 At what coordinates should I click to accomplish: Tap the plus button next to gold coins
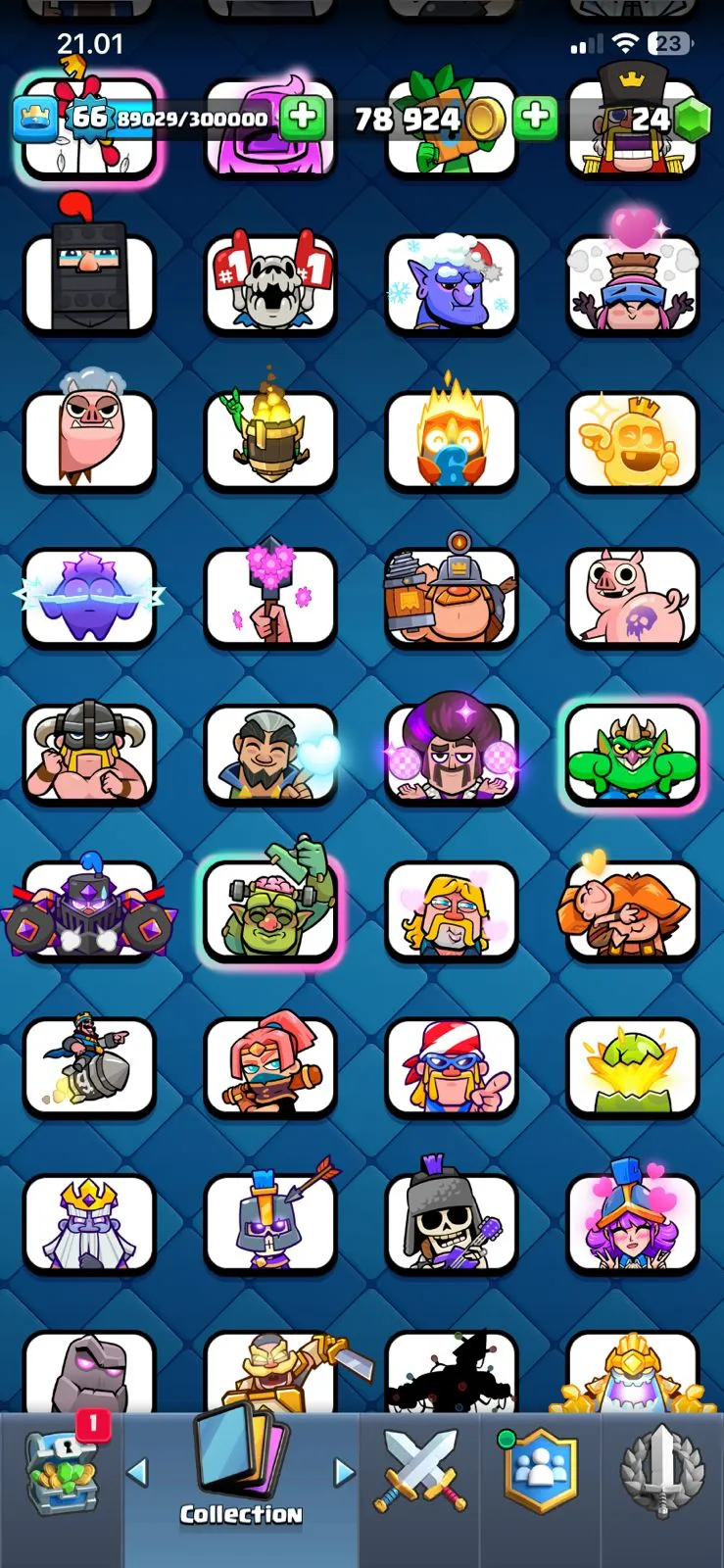(x=535, y=118)
